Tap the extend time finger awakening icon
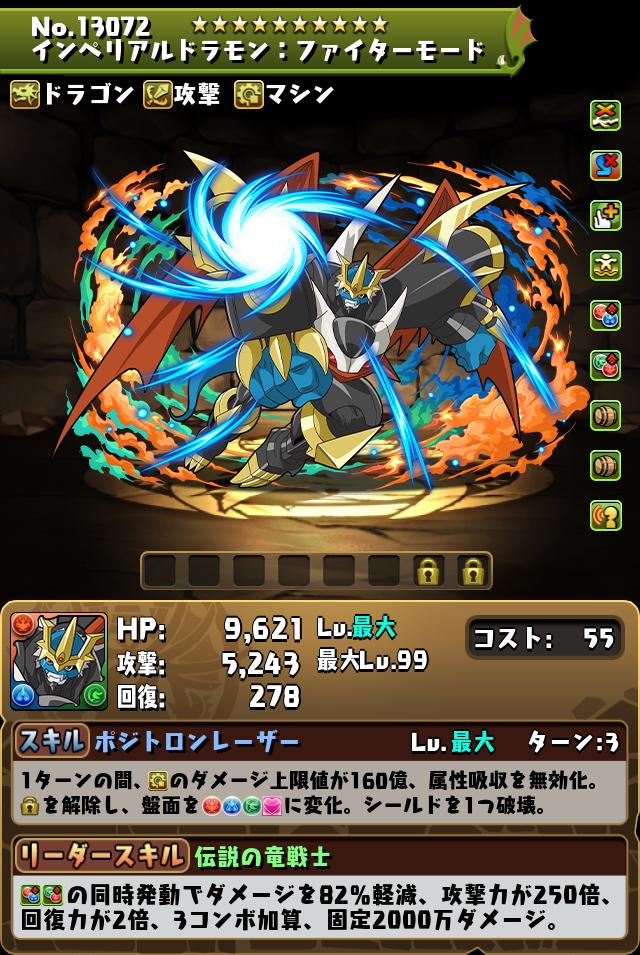Screen dimensions: 640x955 [x=606, y=215]
